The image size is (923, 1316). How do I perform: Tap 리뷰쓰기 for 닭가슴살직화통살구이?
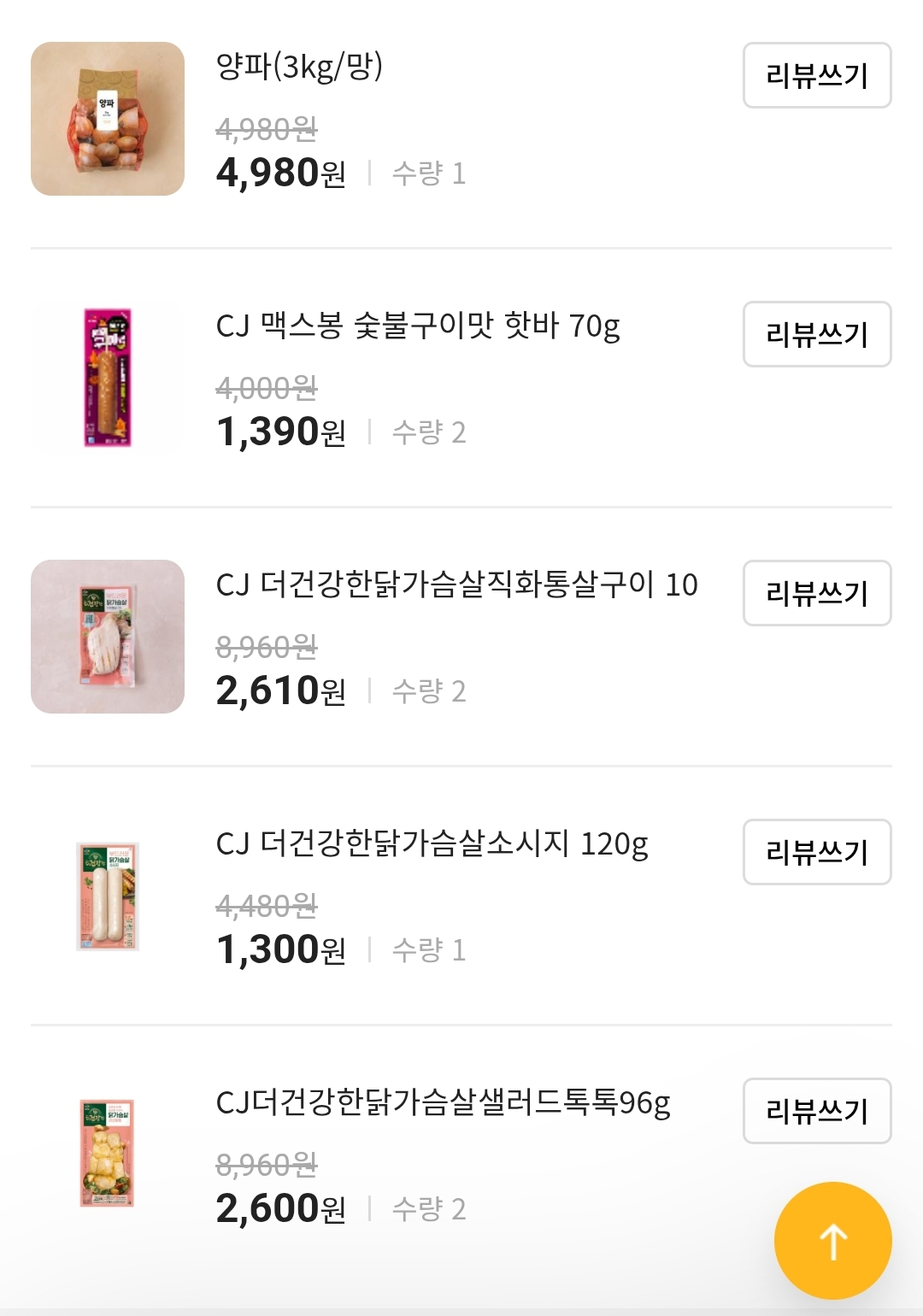(x=816, y=593)
